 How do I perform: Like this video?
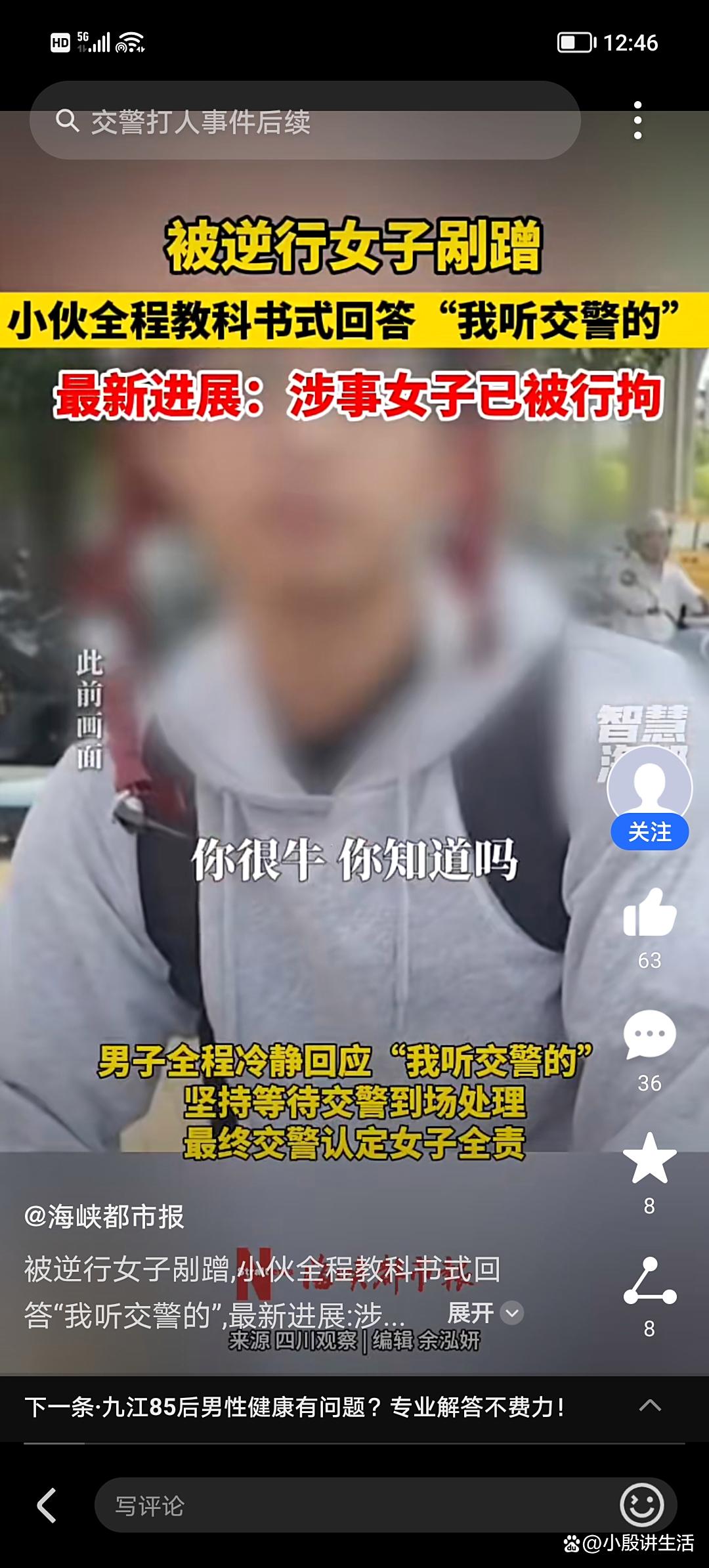tap(649, 913)
